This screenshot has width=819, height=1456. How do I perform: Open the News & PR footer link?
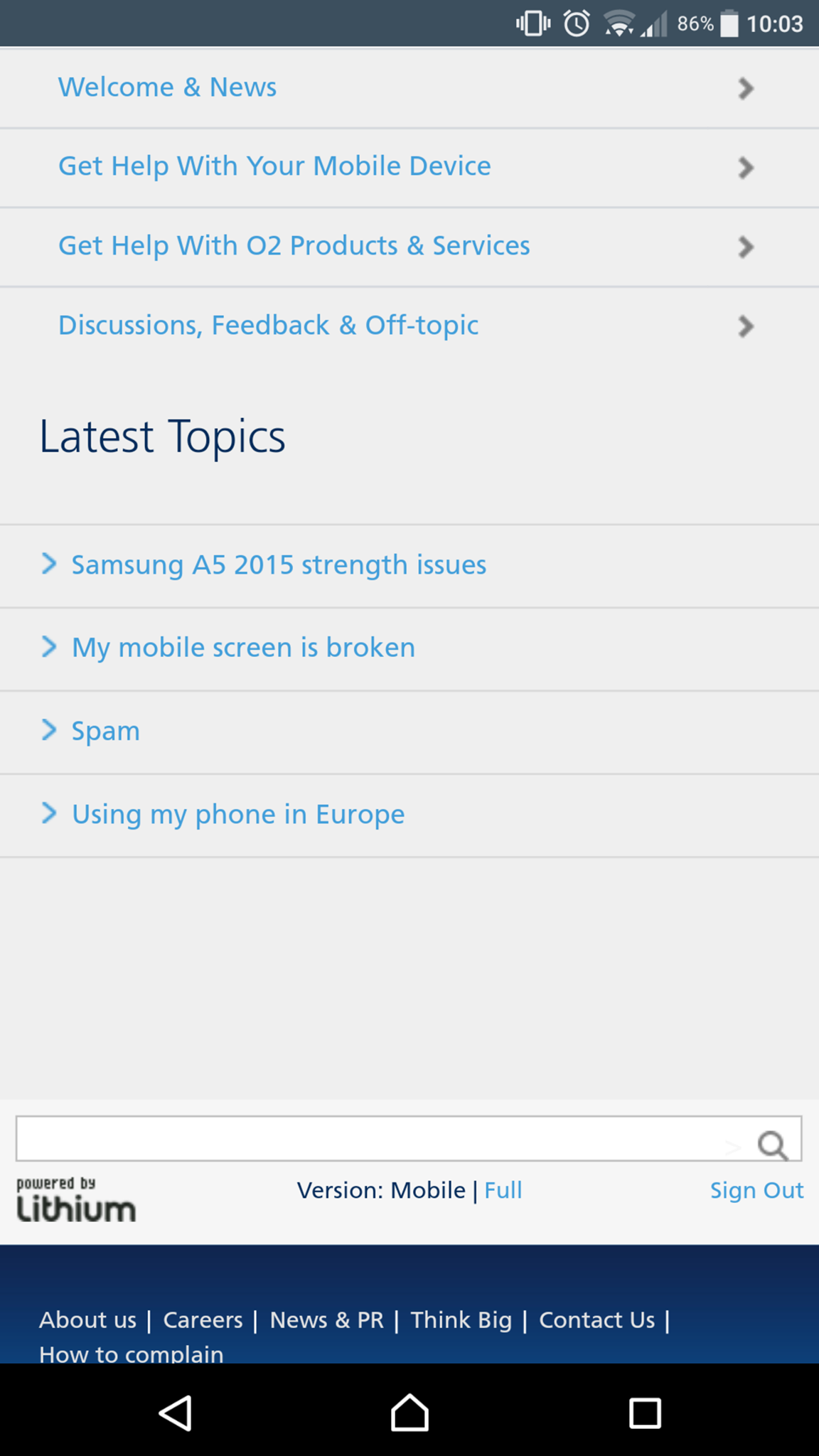click(326, 1320)
